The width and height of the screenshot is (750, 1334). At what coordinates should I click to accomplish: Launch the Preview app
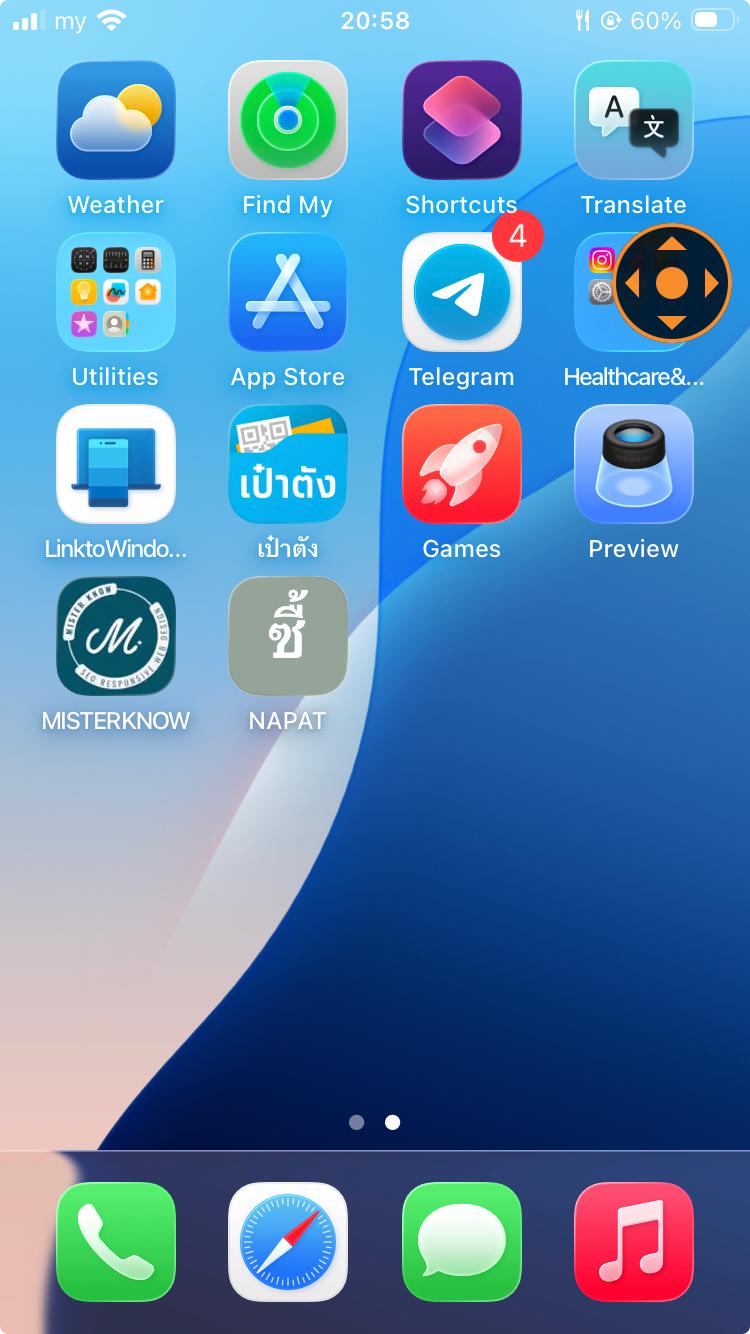634,464
